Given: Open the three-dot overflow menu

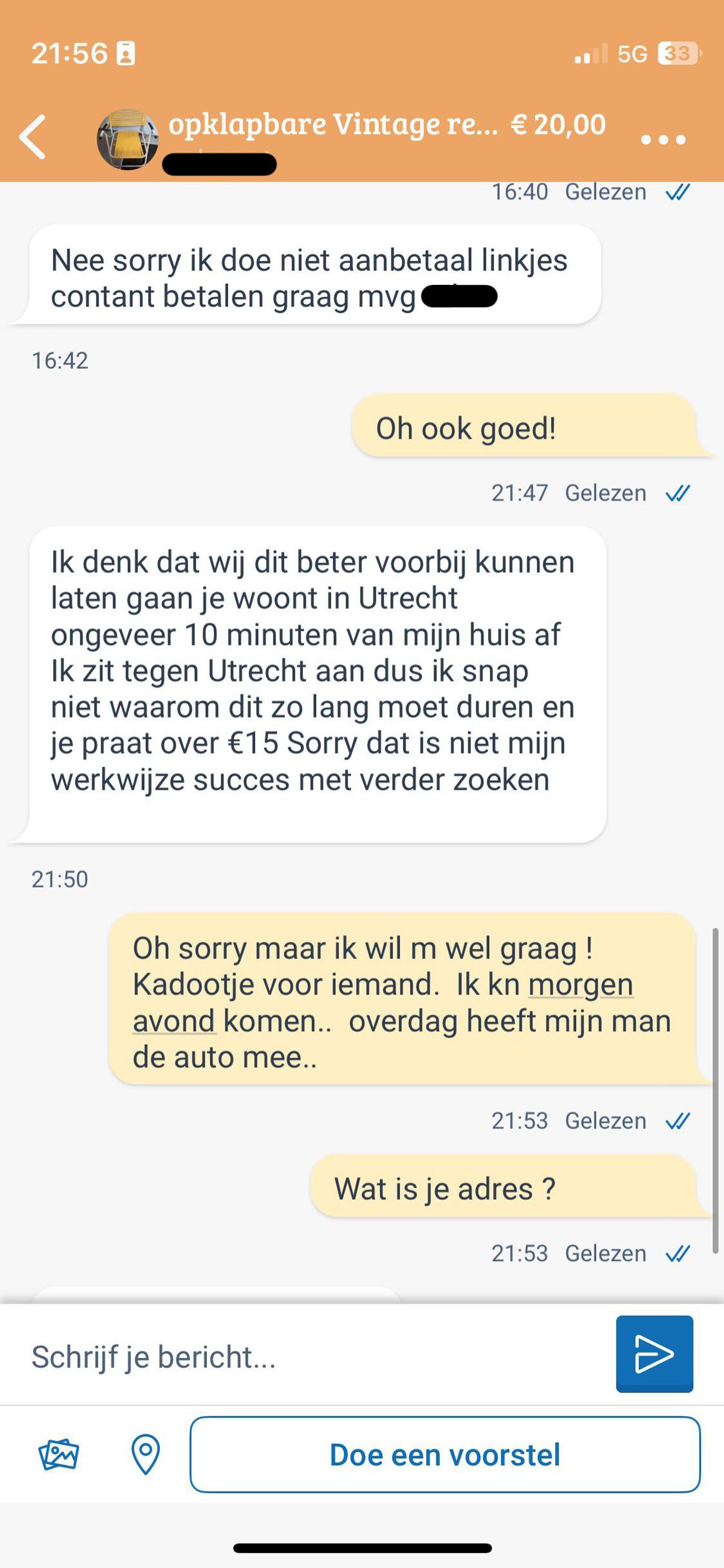Looking at the screenshot, I should [663, 139].
